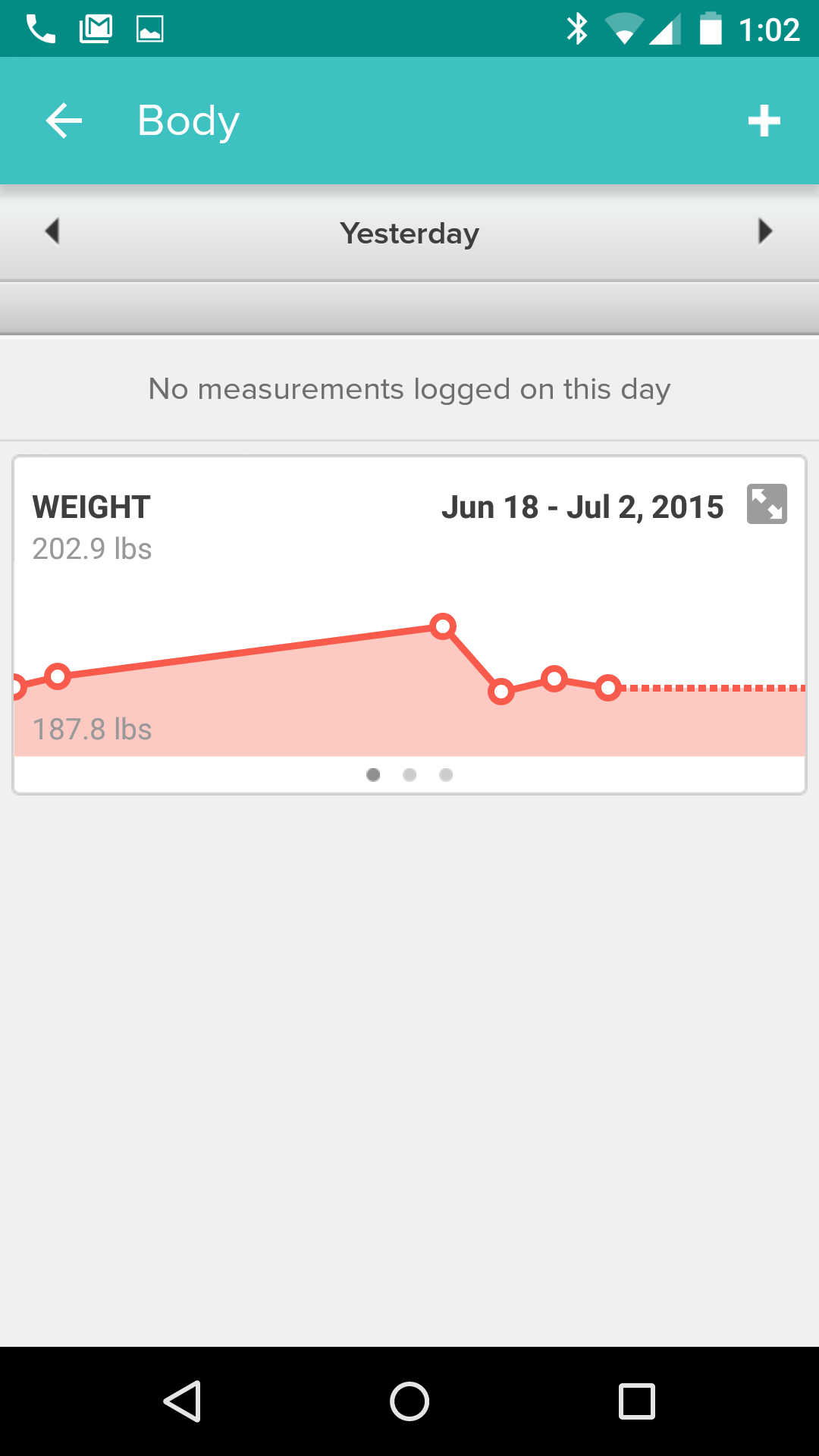Tap the system home button
The width and height of the screenshot is (819, 1456).
409,1401
